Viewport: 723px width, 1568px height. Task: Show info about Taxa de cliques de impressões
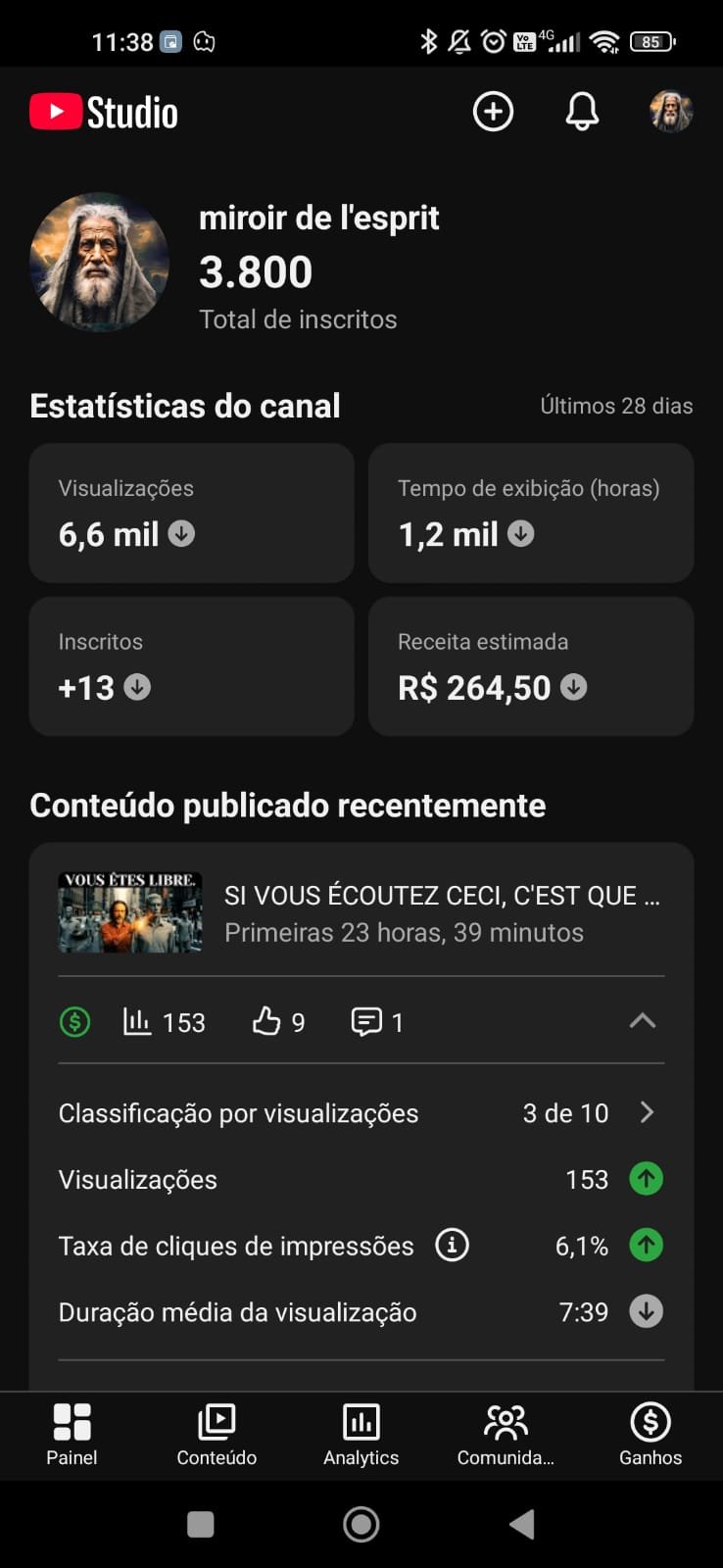click(452, 1246)
